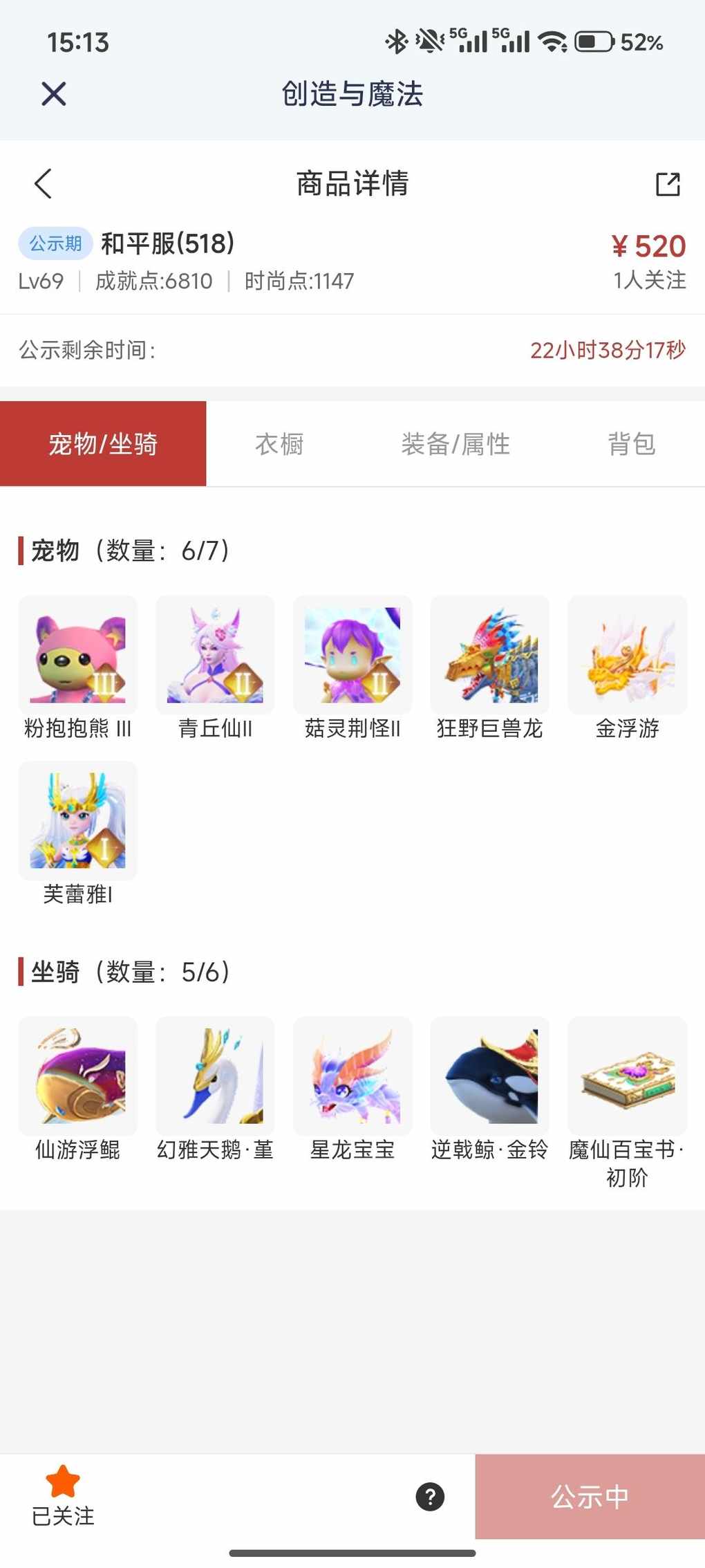Switch to the 衣橱 tab
The width and height of the screenshot is (705, 1568).
[x=279, y=444]
